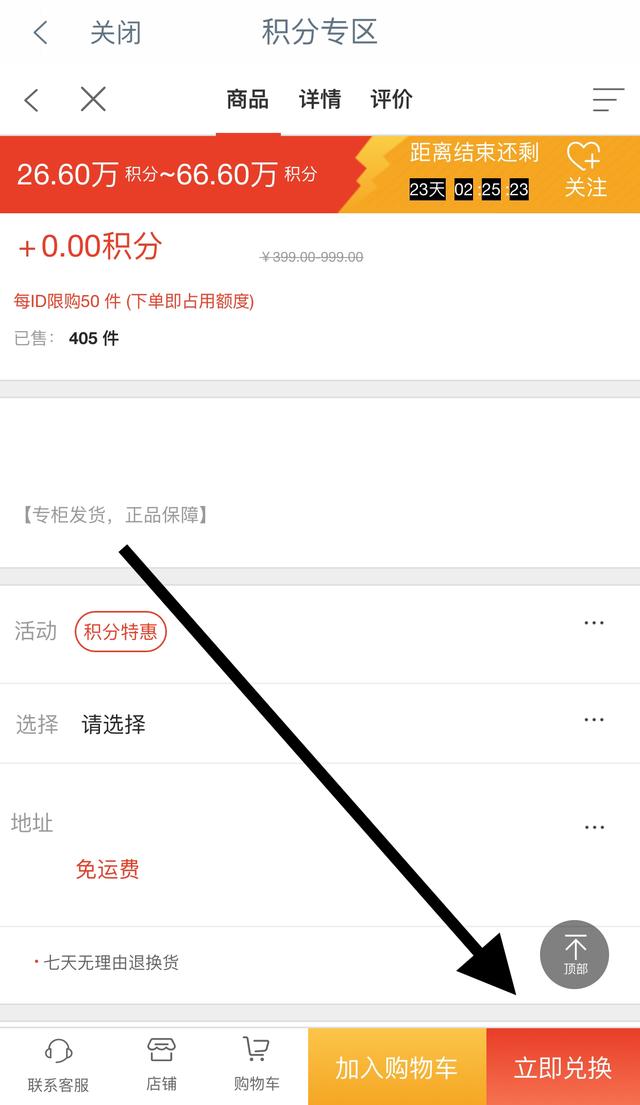Close the product page with X icon
The width and height of the screenshot is (640, 1105).
point(93,99)
